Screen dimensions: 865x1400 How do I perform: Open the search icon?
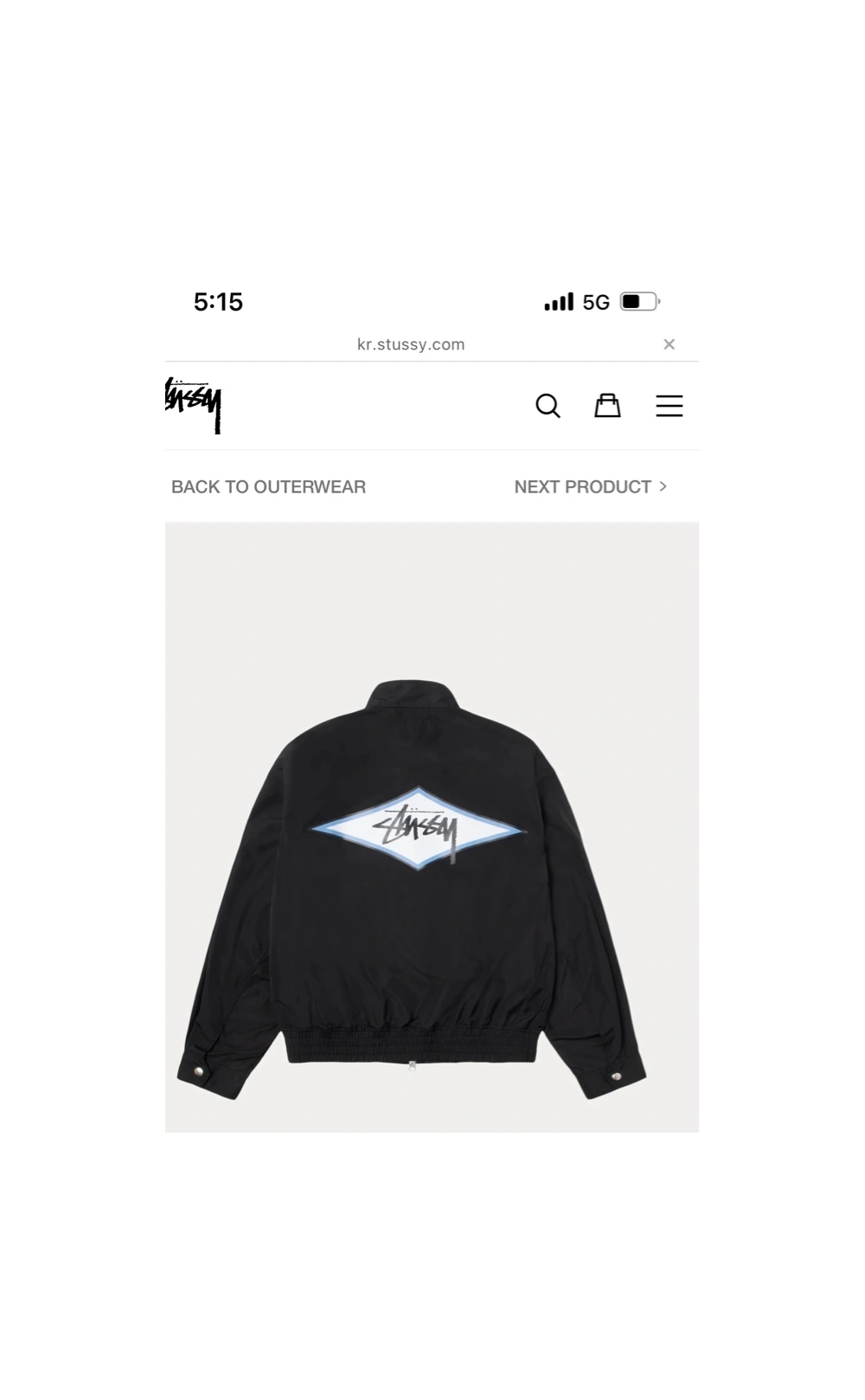pyautogui.click(x=548, y=406)
